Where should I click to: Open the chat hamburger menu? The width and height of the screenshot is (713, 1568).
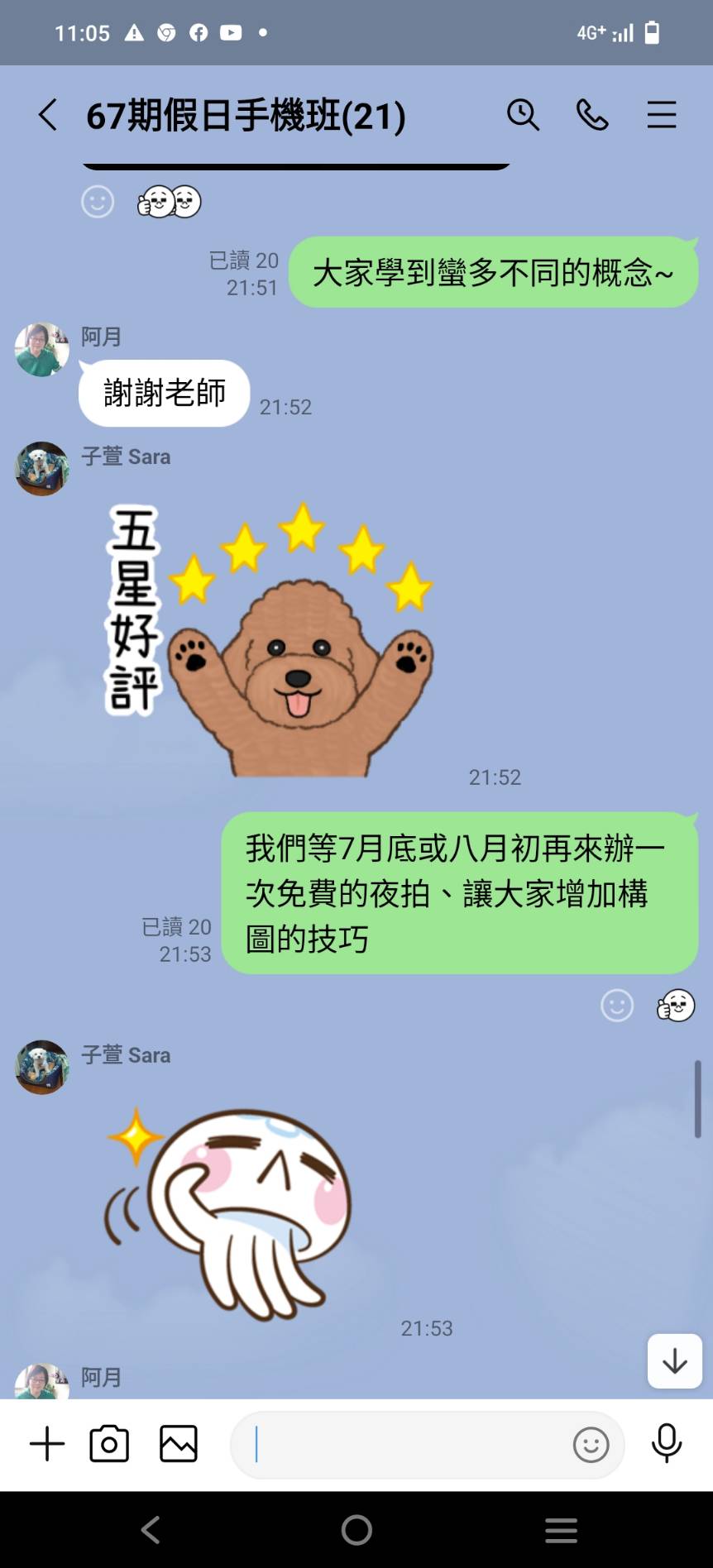[x=662, y=115]
